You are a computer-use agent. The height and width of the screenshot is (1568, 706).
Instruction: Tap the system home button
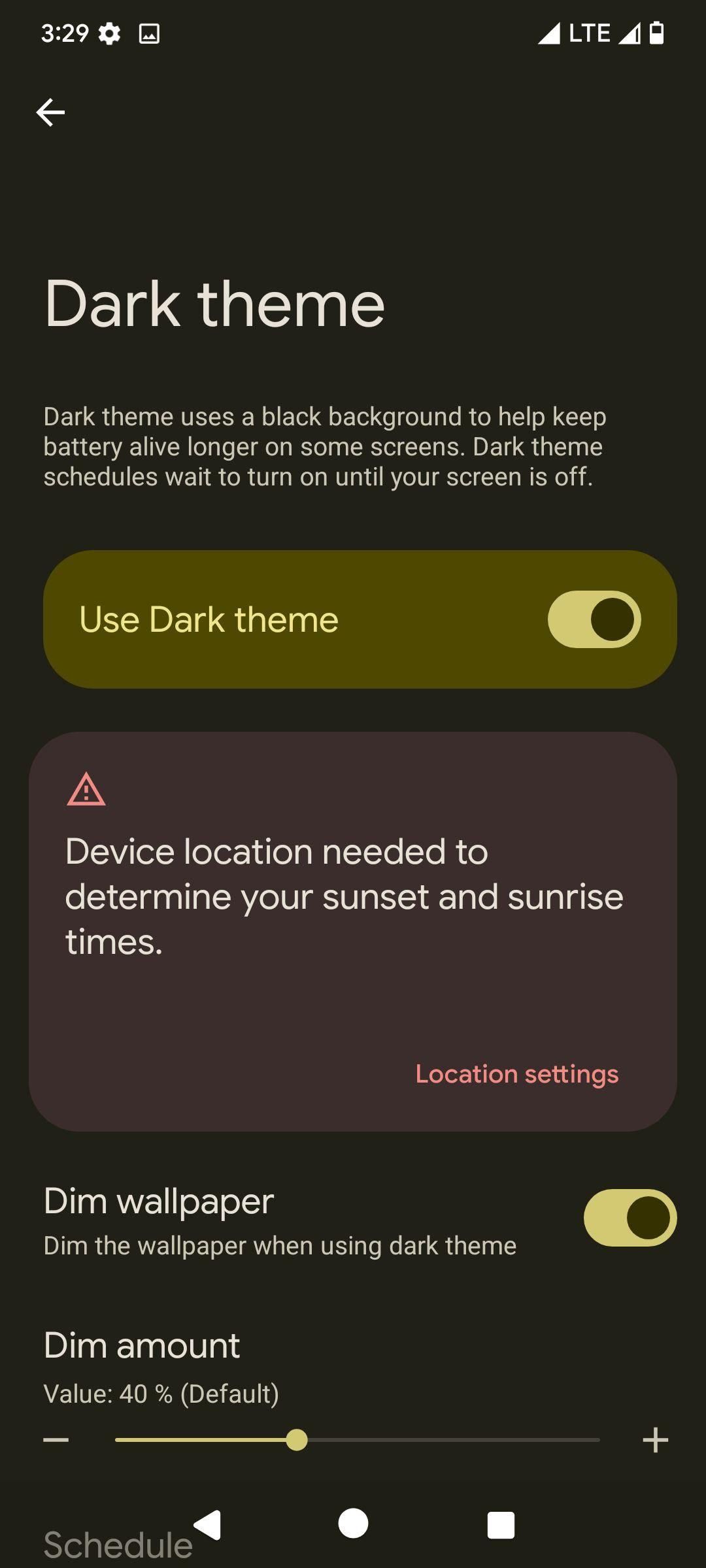(353, 1525)
